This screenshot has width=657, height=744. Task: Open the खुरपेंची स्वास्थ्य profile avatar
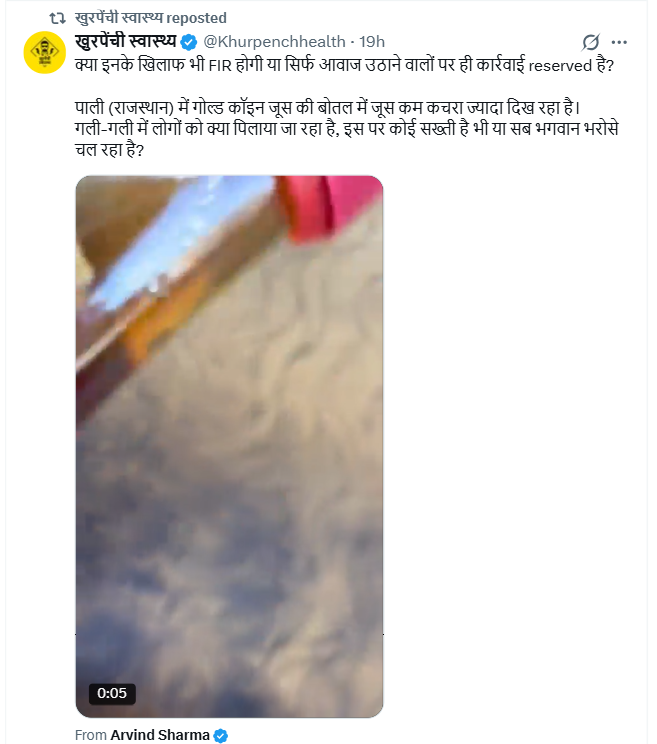click(43, 52)
